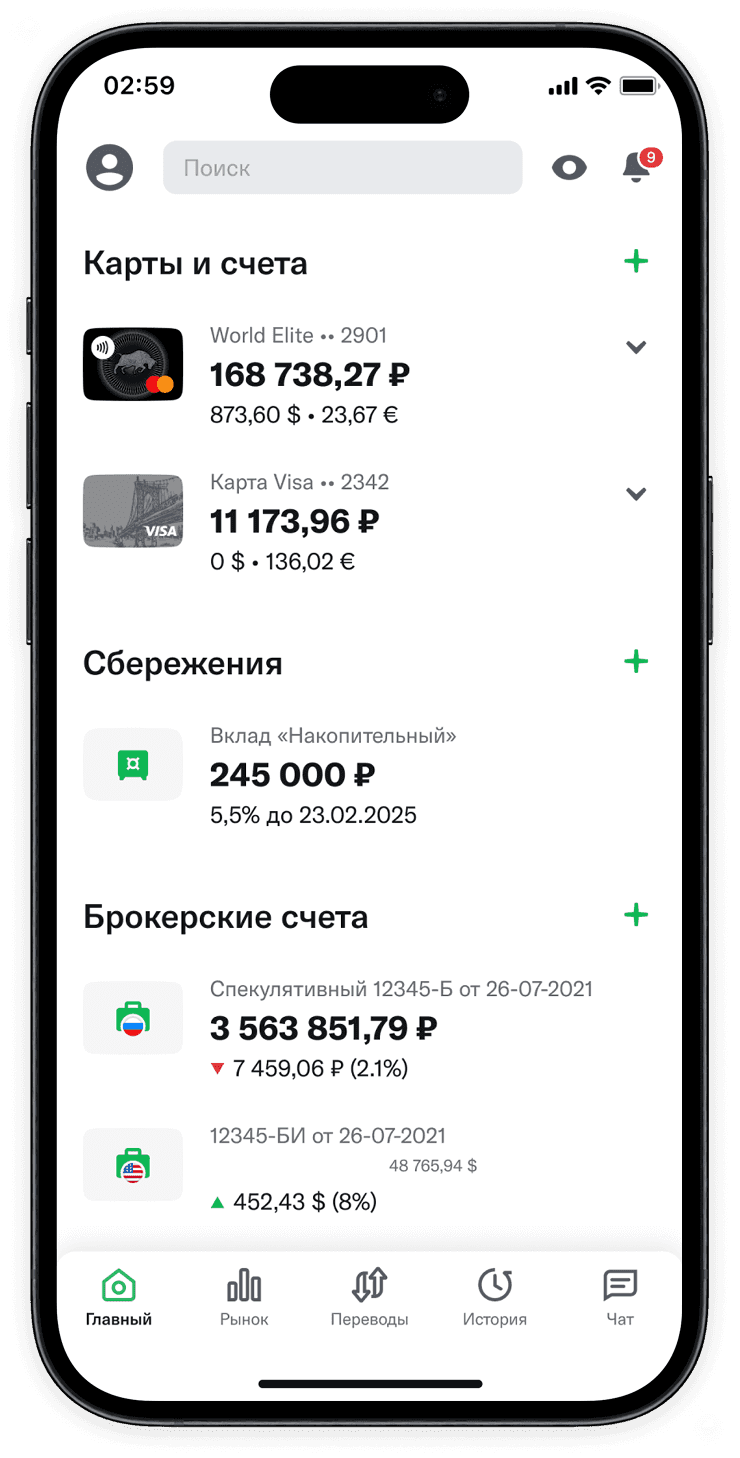This screenshot has width=740, height=1458.
Task: Open the World Elite 2901 card
Action: click(309, 375)
